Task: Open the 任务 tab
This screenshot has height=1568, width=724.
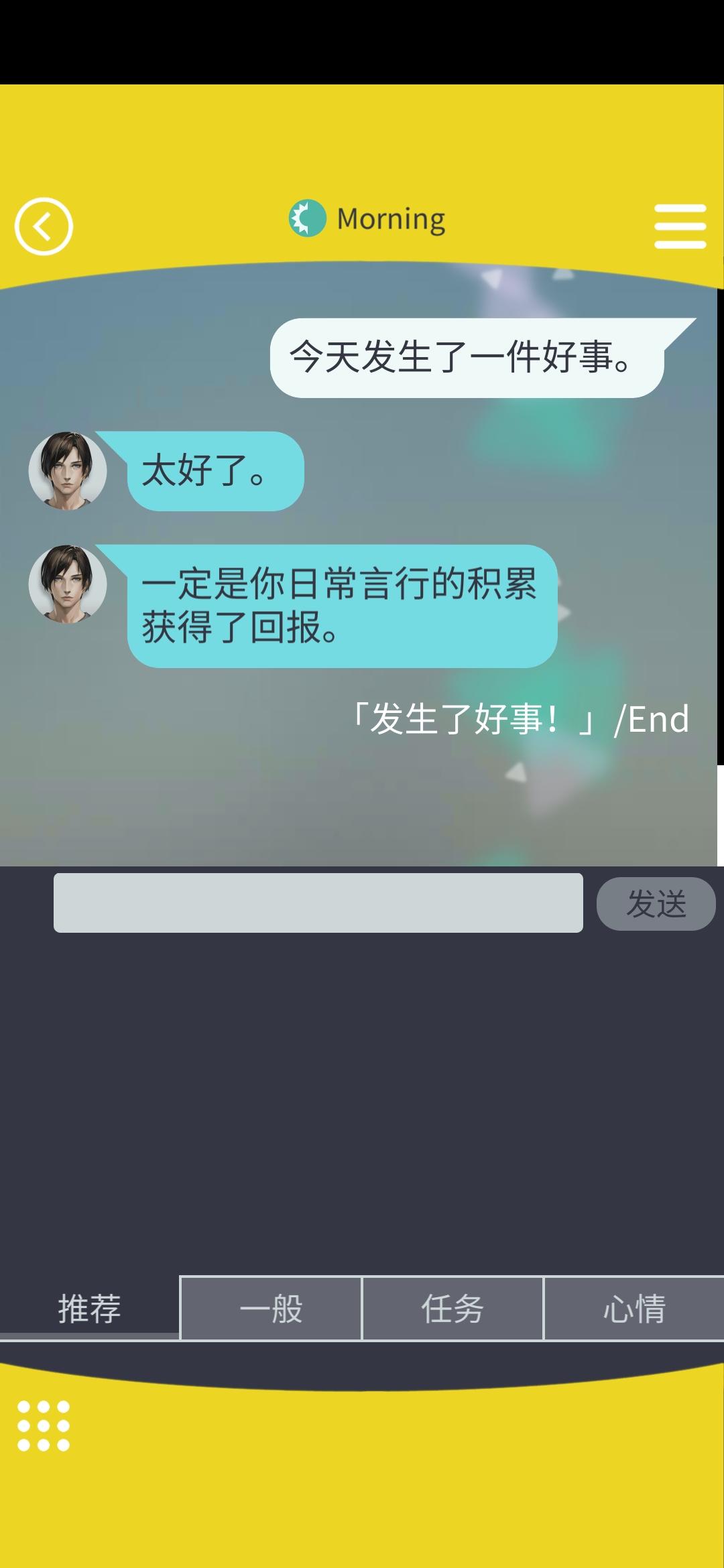Action: 452,1310
